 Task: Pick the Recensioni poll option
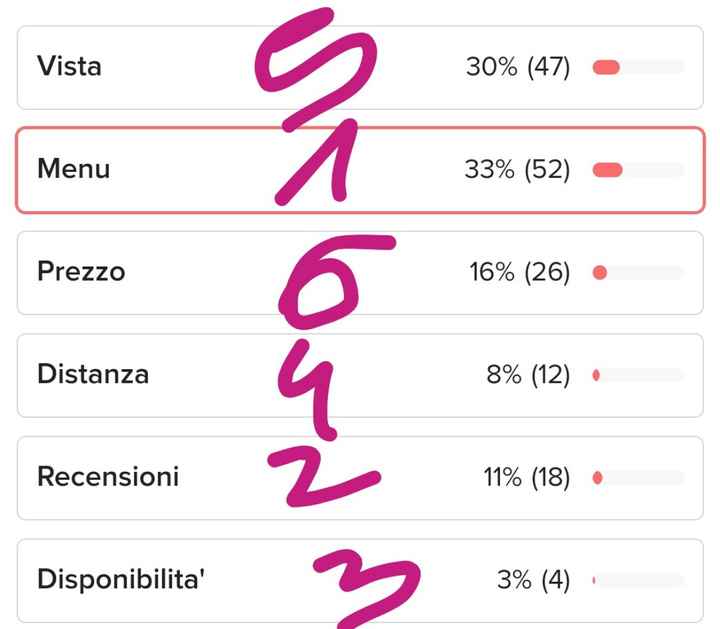tap(108, 477)
